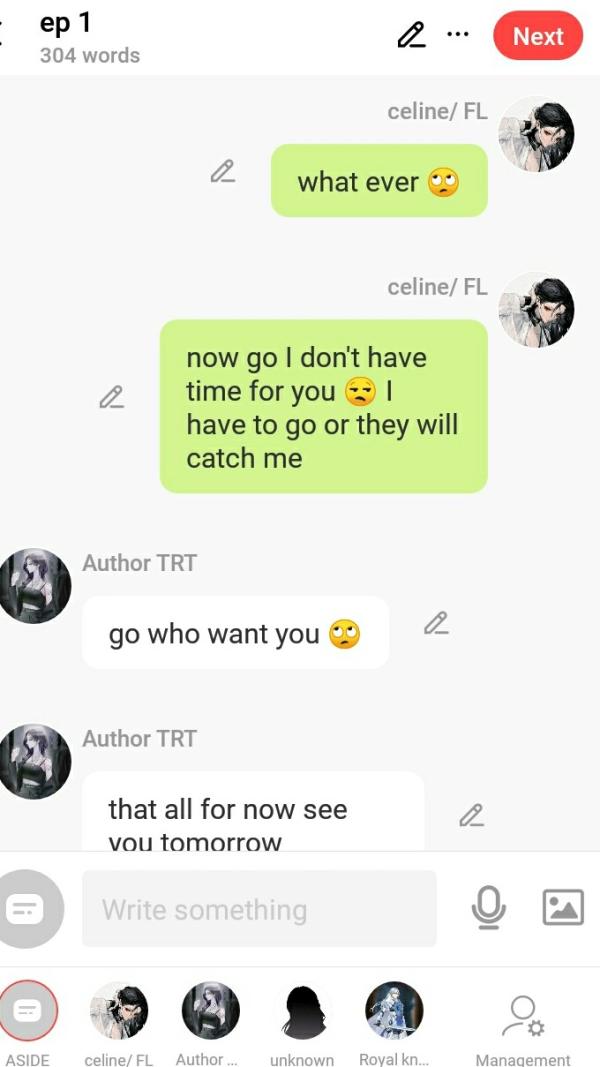The image size is (600, 1067).
Task: Open the three-dot overflow menu
Action: 457,34
